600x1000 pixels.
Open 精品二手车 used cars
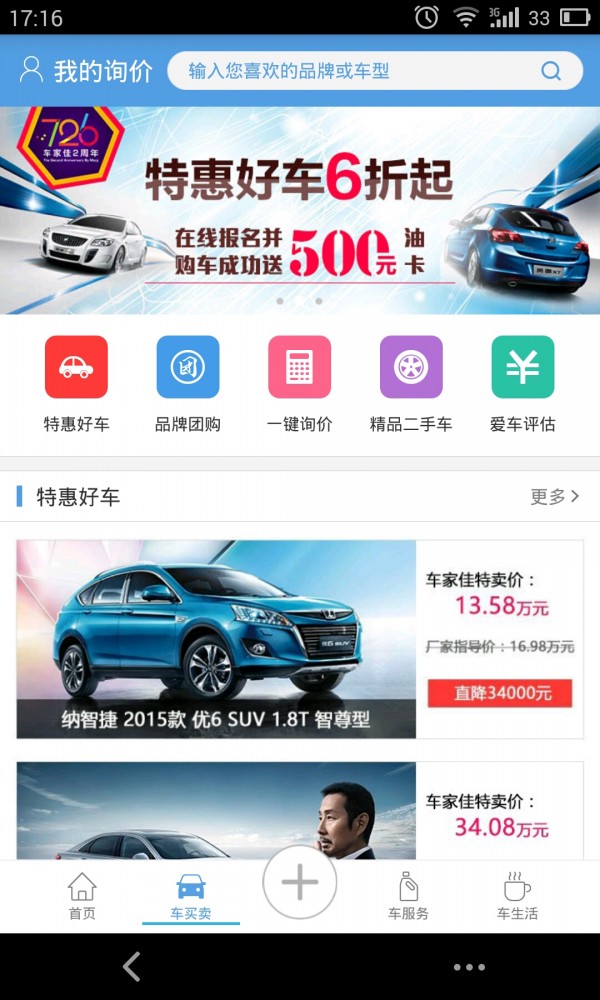(x=411, y=384)
